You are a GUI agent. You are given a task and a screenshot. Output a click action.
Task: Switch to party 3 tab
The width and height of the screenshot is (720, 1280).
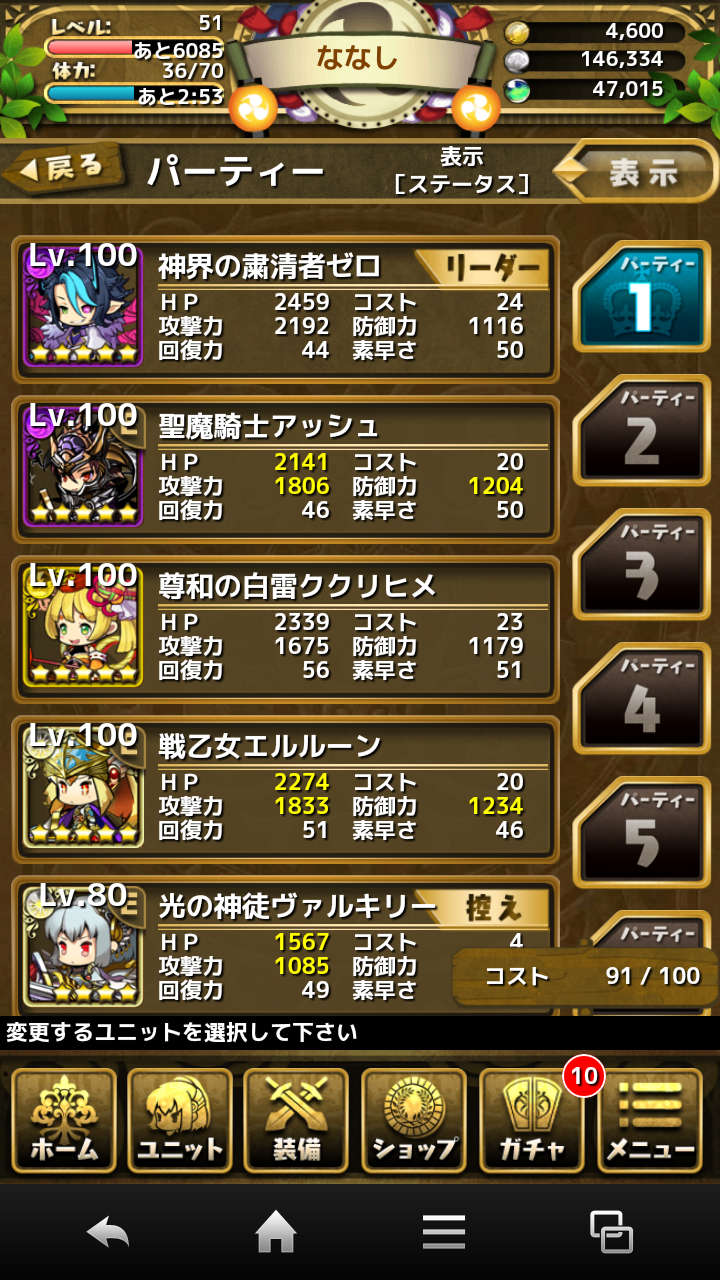pyautogui.click(x=641, y=564)
